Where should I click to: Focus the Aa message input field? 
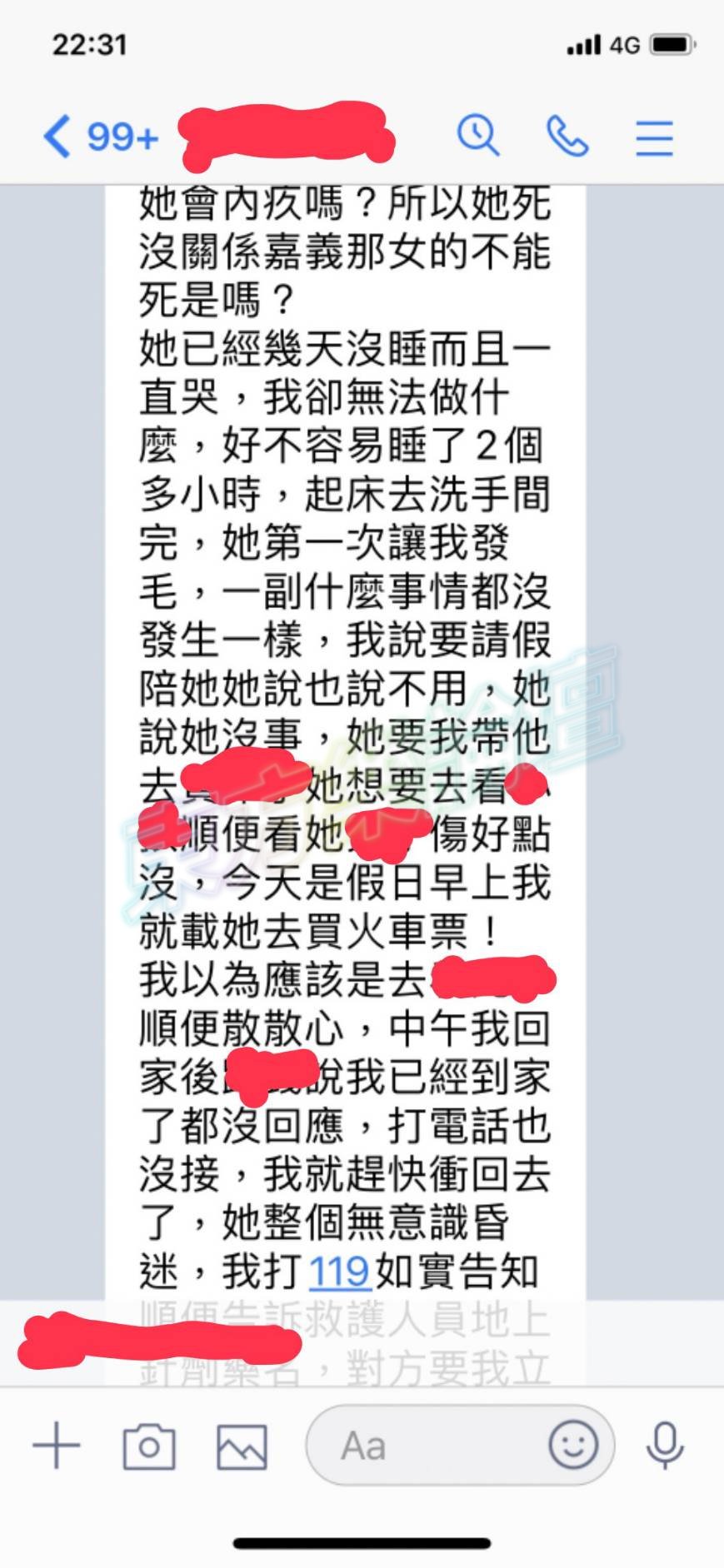click(x=425, y=1446)
